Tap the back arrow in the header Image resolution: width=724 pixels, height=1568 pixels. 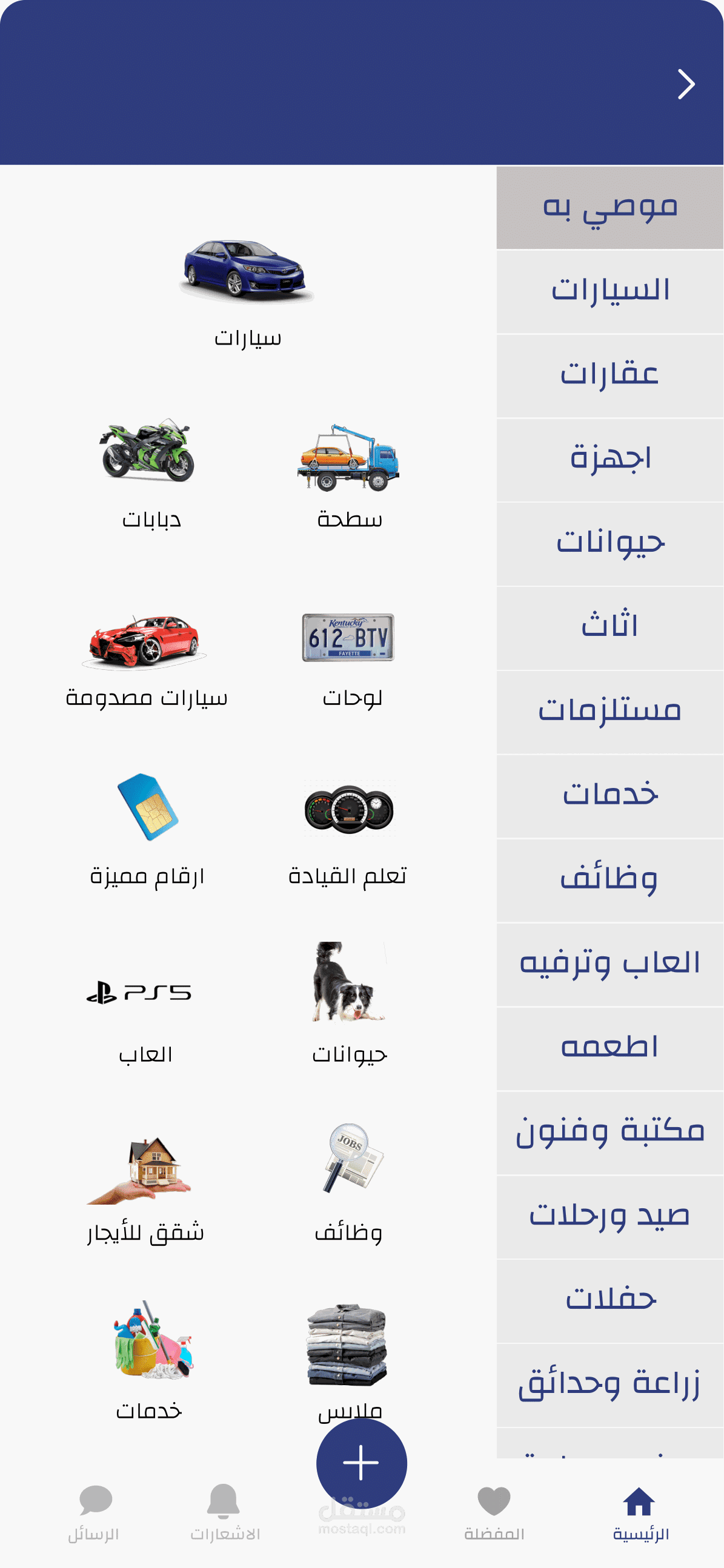coord(686,84)
